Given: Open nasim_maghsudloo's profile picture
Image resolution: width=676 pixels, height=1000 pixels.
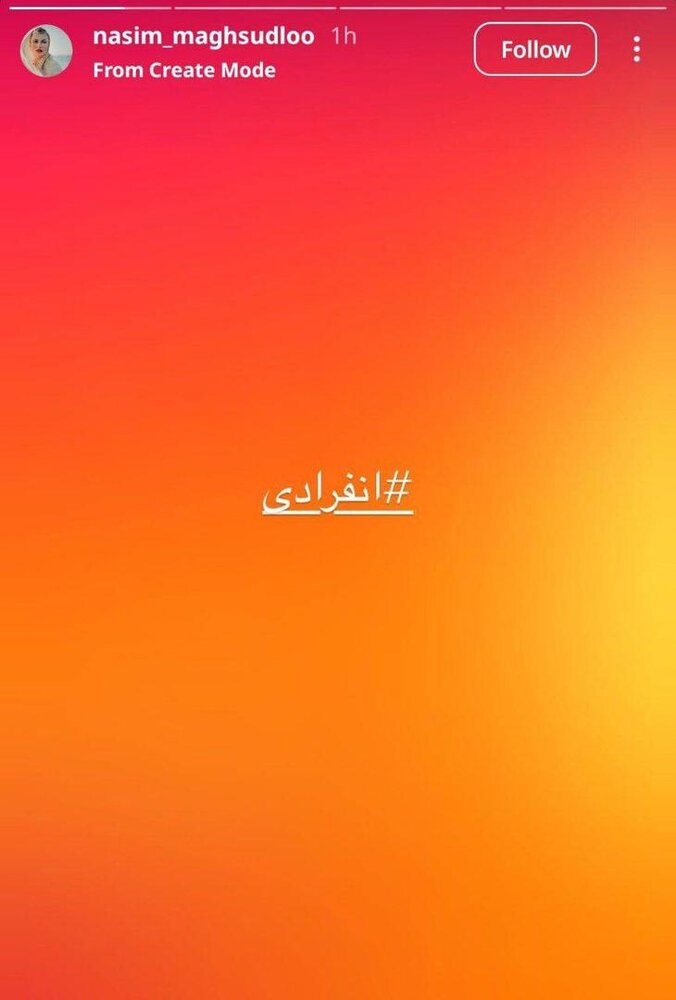Looking at the screenshot, I should (x=46, y=51).
